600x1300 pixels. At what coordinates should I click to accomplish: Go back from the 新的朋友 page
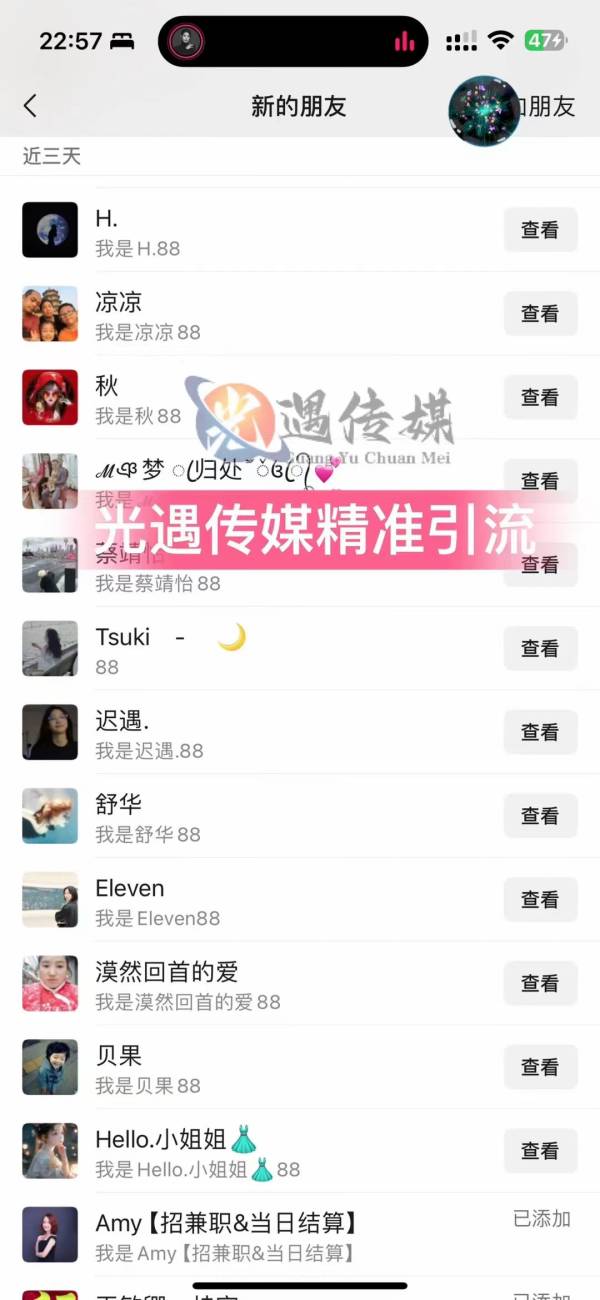tap(30, 106)
